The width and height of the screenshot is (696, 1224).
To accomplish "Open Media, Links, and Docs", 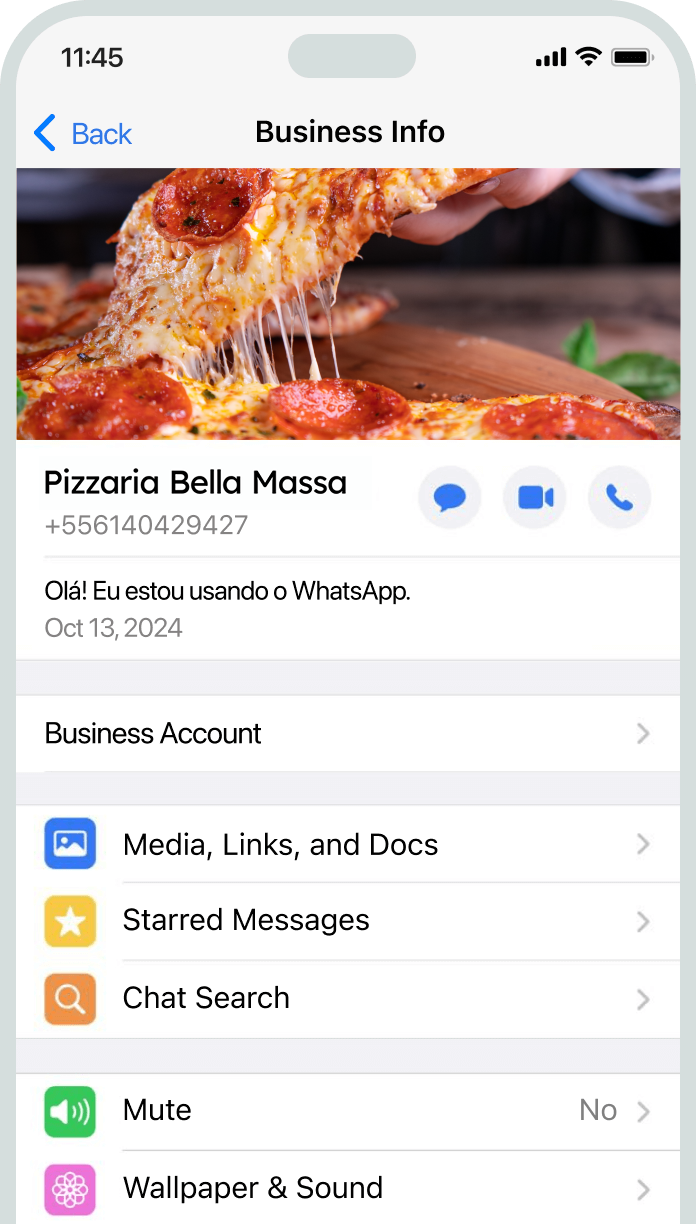I will point(347,844).
